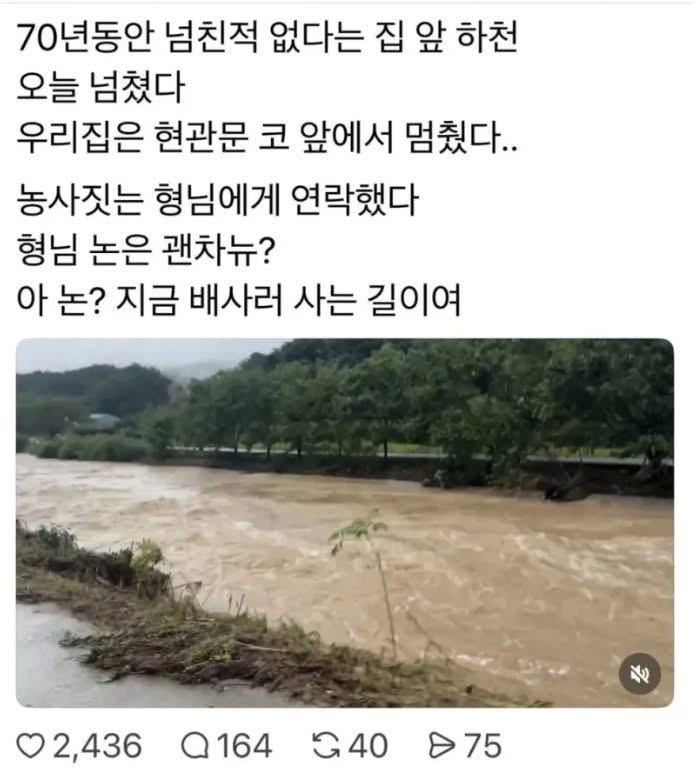Like the flooded stream post

[x=32, y=746]
